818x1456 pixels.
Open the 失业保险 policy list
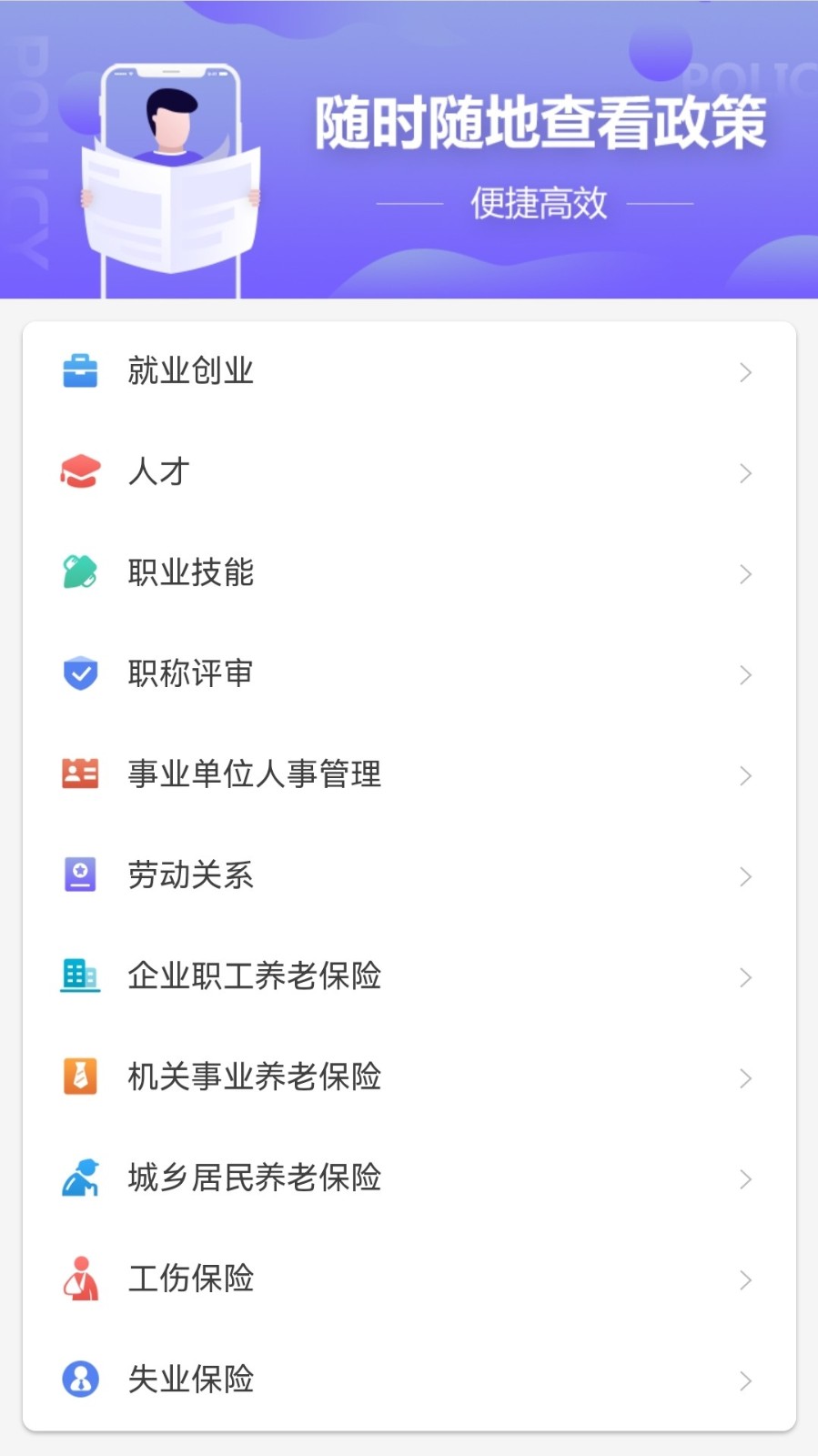(x=409, y=1380)
